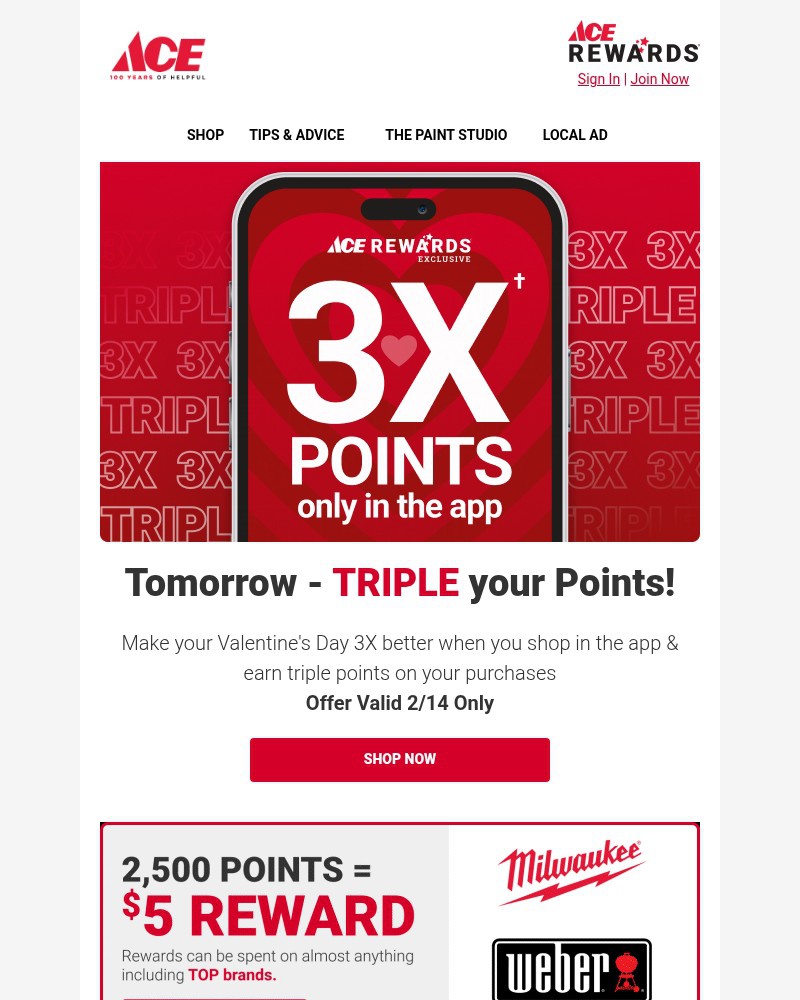The height and width of the screenshot is (1000, 800).
Task: Open the TRIPLE your Points headline link
Action: 400,583
